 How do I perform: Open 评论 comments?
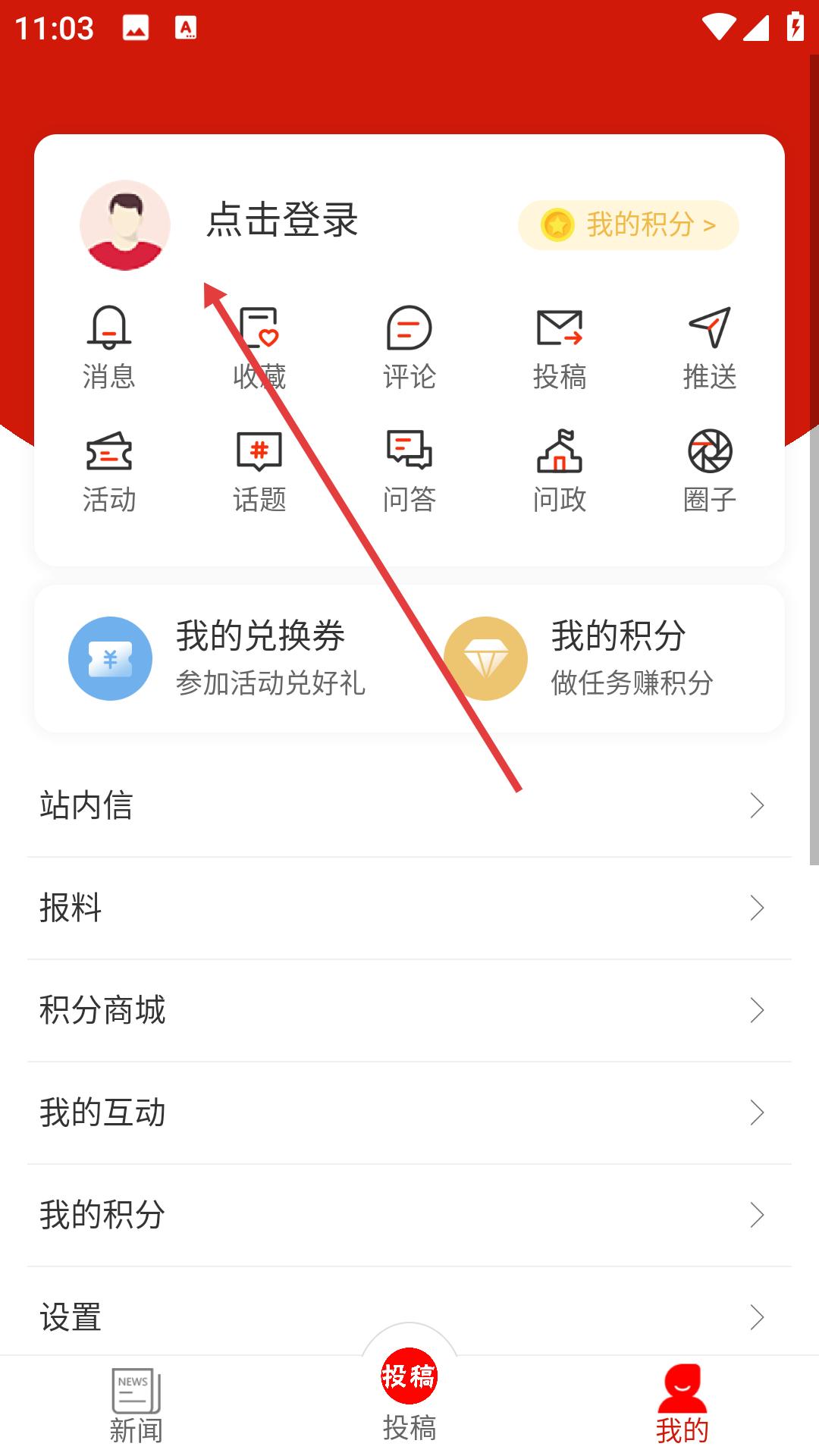(409, 347)
